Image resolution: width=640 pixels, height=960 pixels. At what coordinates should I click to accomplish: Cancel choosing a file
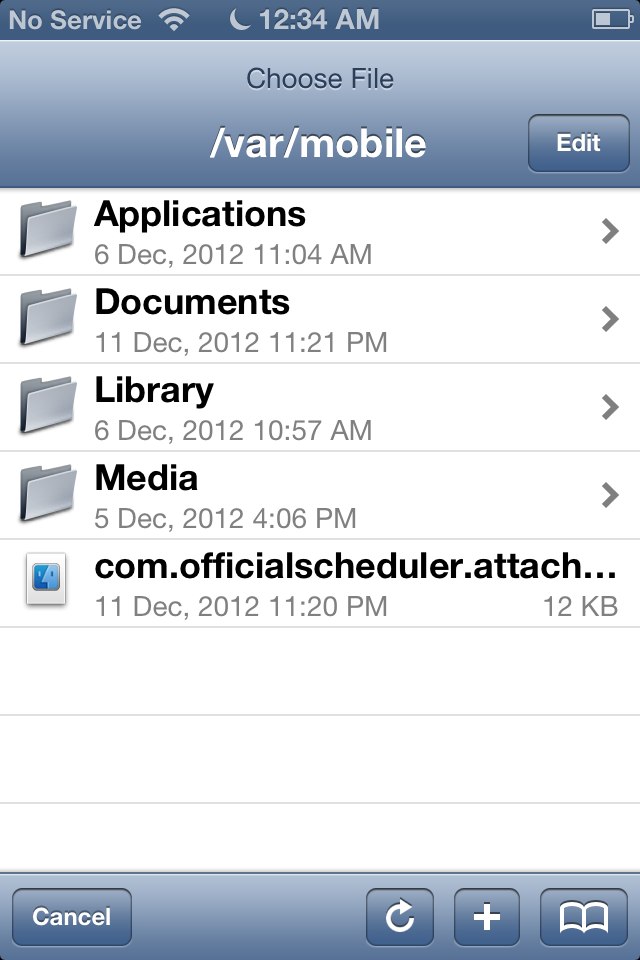tap(72, 917)
